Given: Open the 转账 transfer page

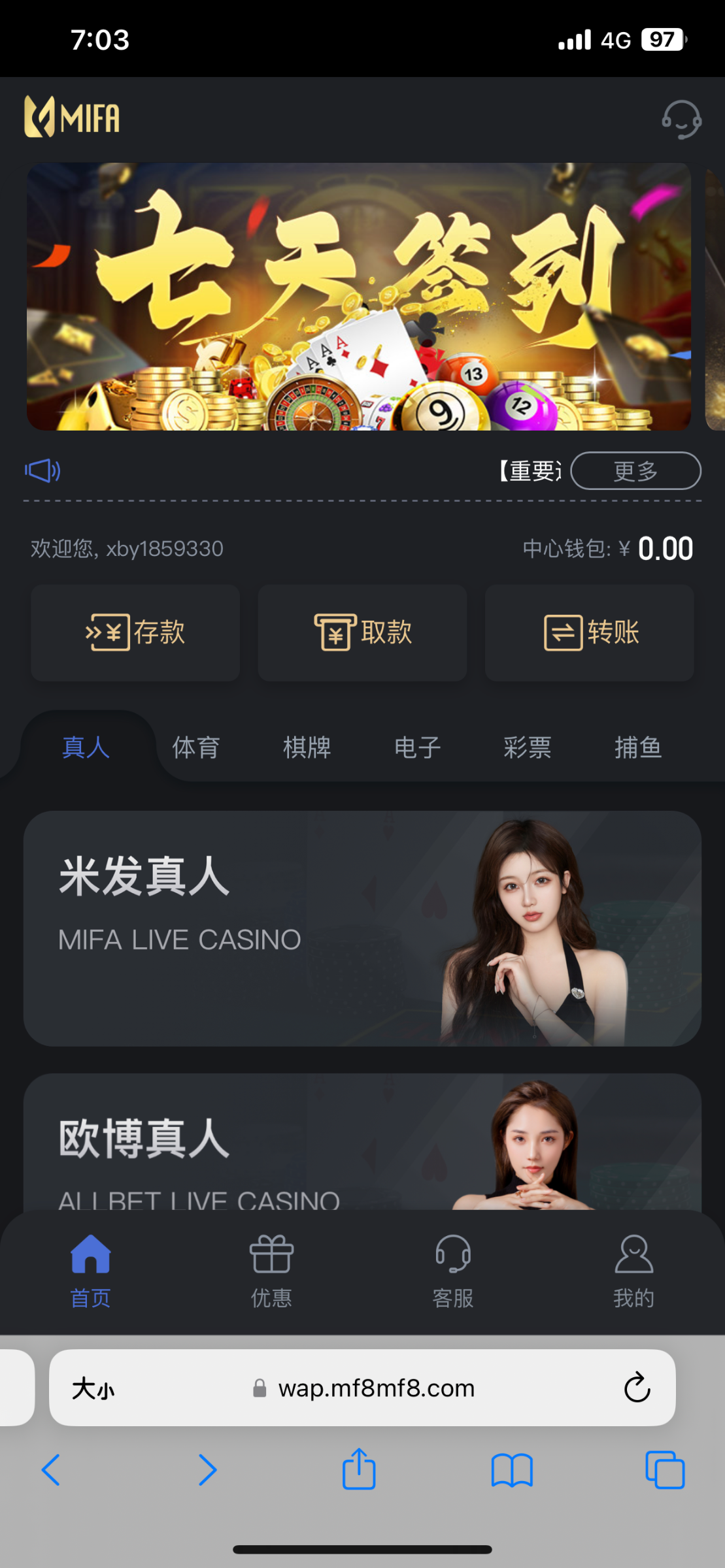Looking at the screenshot, I should click(589, 632).
